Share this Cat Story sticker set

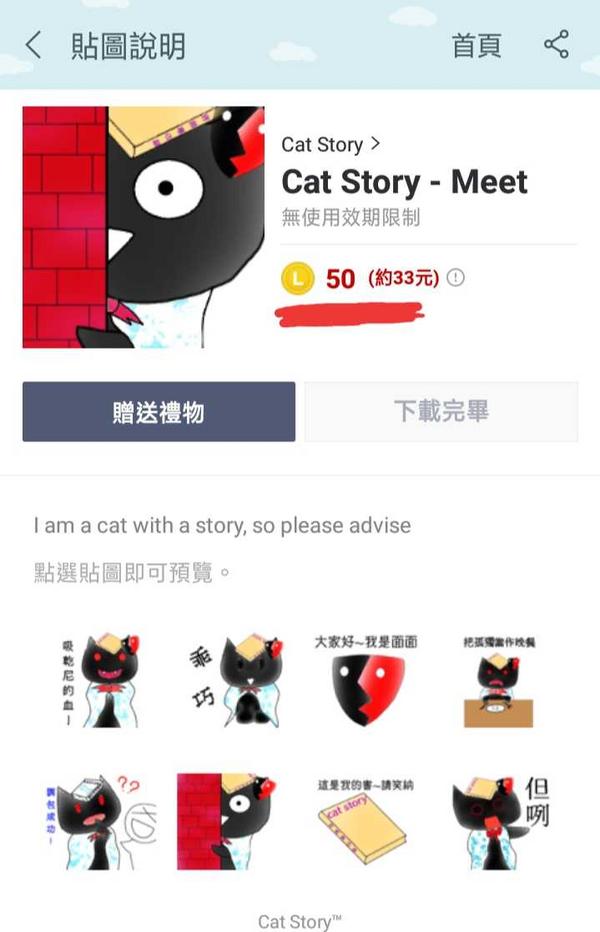[556, 45]
